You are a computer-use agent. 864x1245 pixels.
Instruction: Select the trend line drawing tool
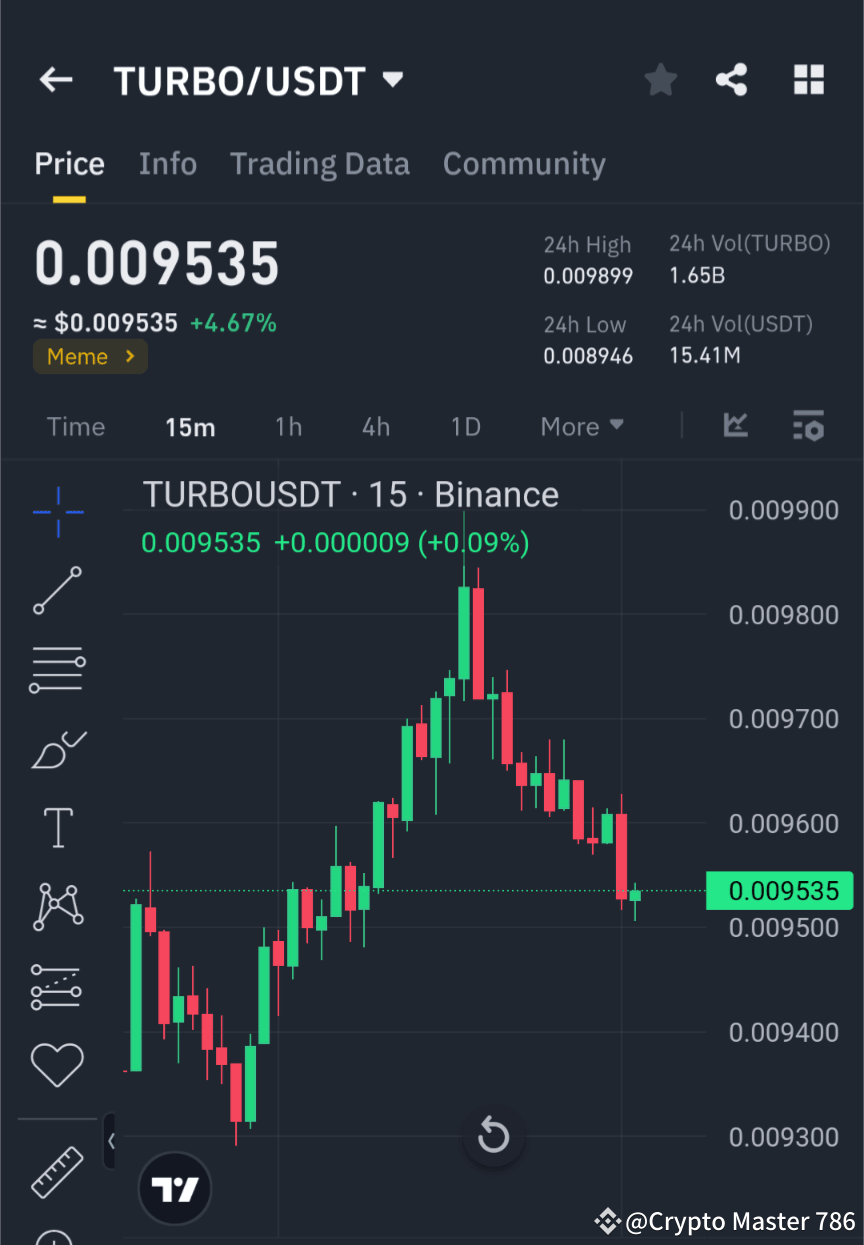[x=57, y=590]
